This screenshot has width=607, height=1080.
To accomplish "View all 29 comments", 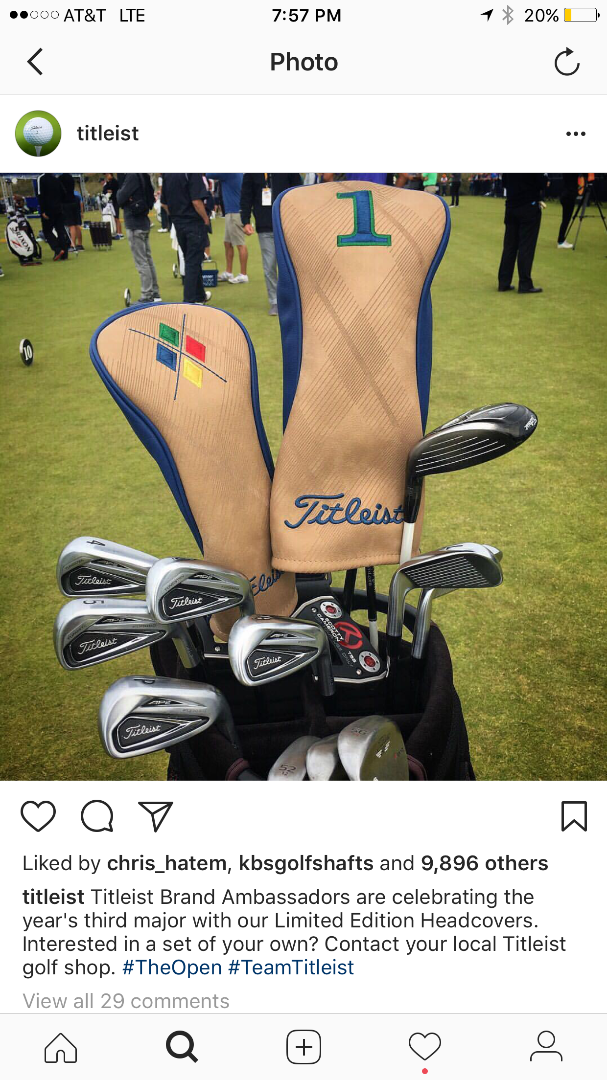I will [126, 1000].
